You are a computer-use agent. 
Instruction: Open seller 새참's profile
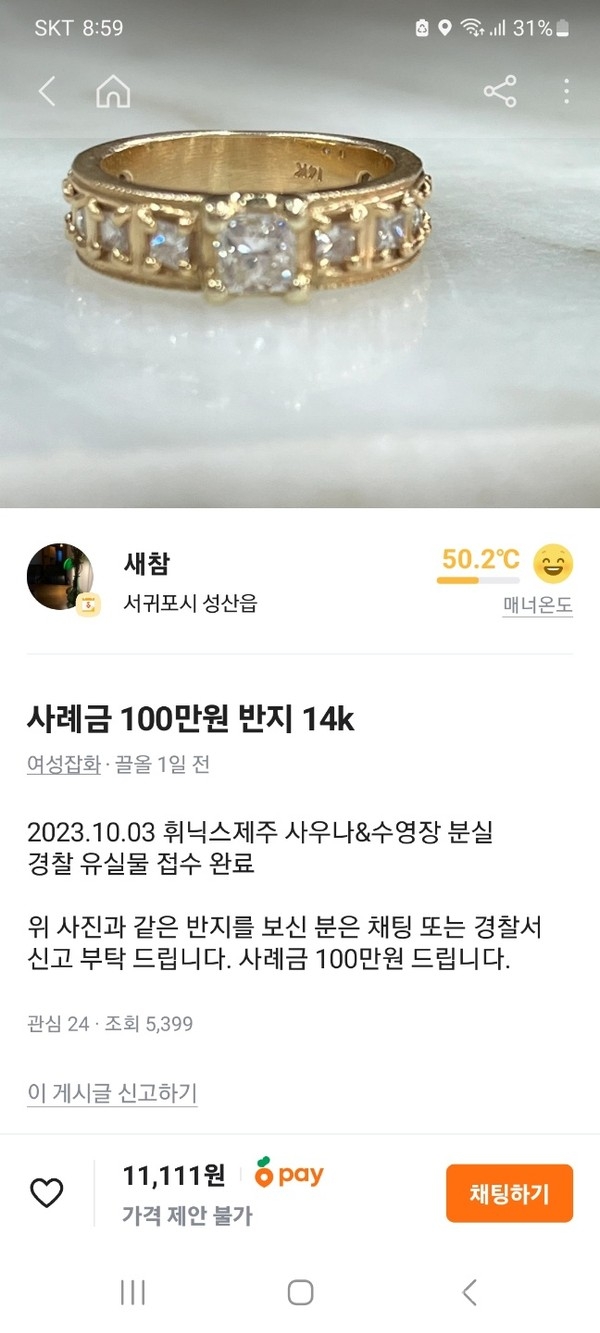click(147, 563)
